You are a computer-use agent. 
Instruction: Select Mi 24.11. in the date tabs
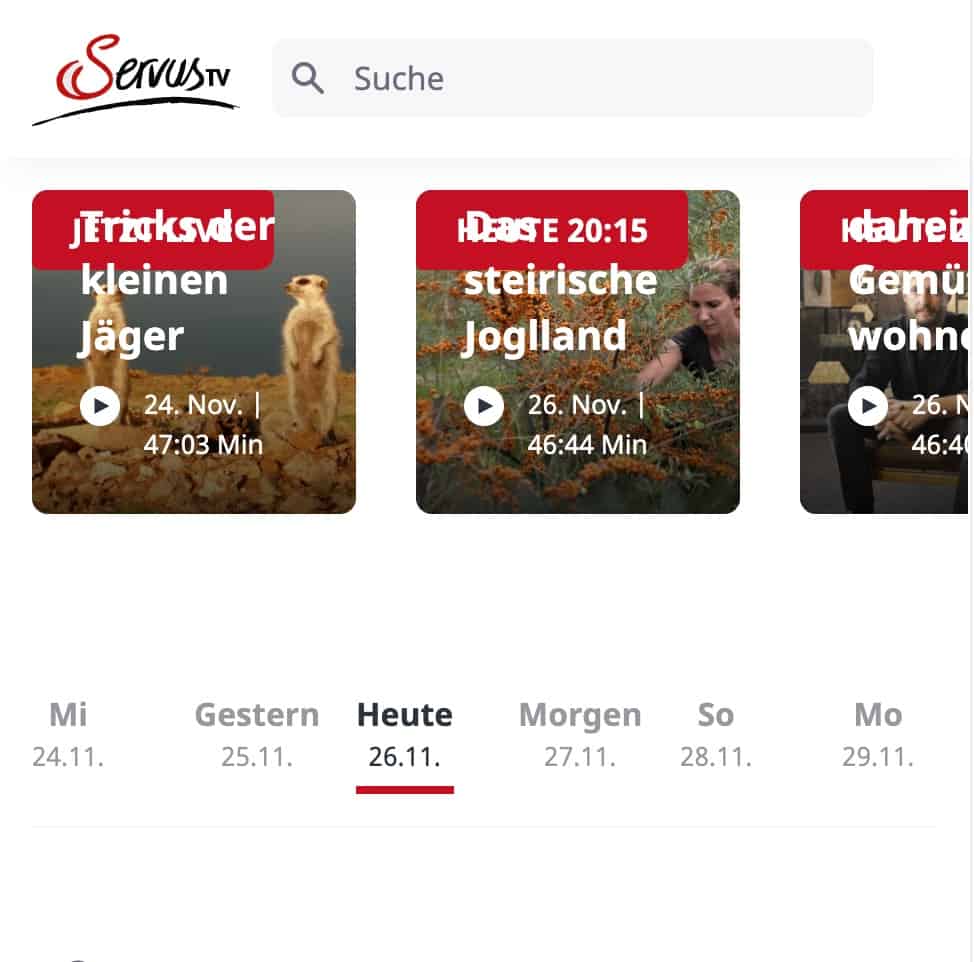tap(68, 734)
